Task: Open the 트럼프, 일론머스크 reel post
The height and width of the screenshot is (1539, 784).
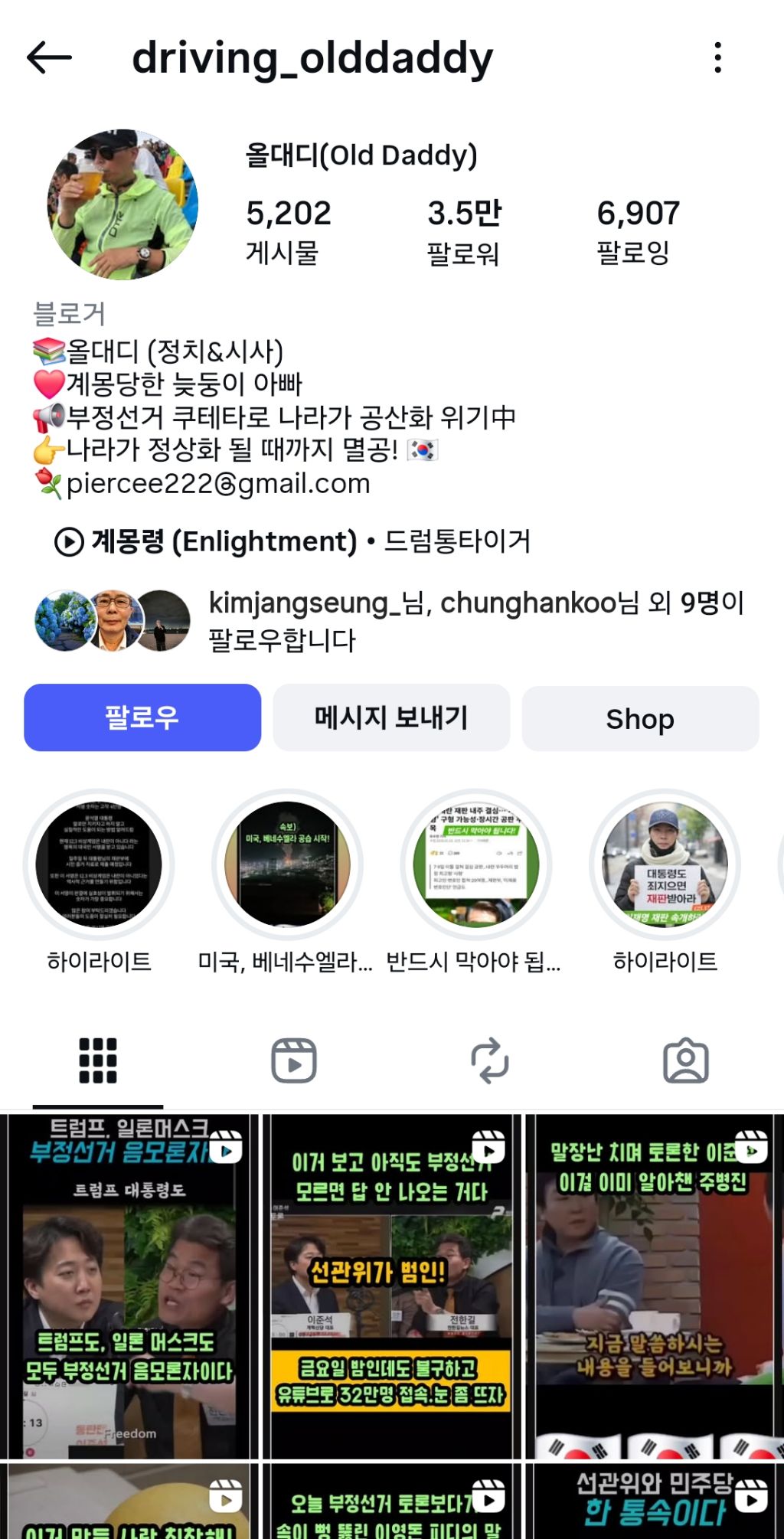Action: click(129, 1286)
